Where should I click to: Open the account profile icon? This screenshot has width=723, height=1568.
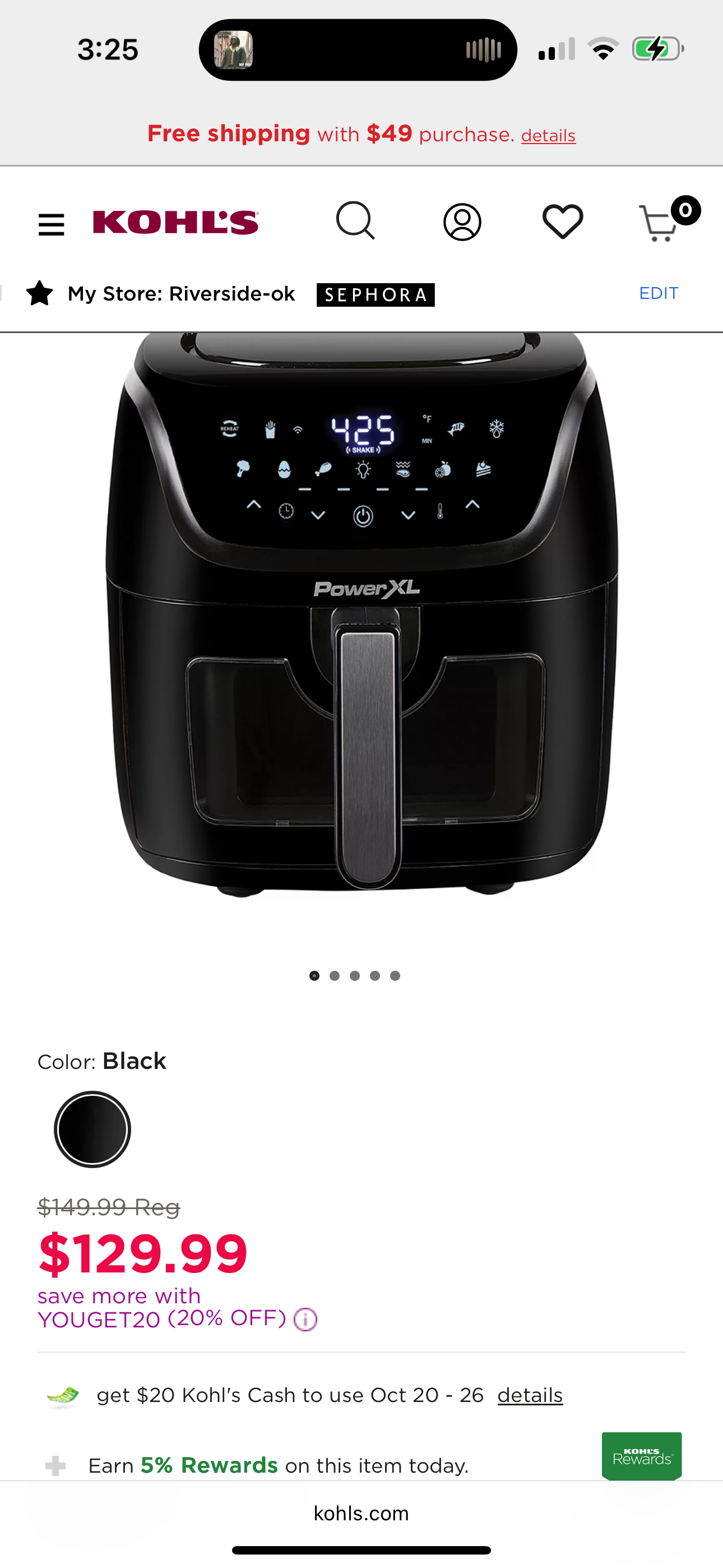(462, 222)
